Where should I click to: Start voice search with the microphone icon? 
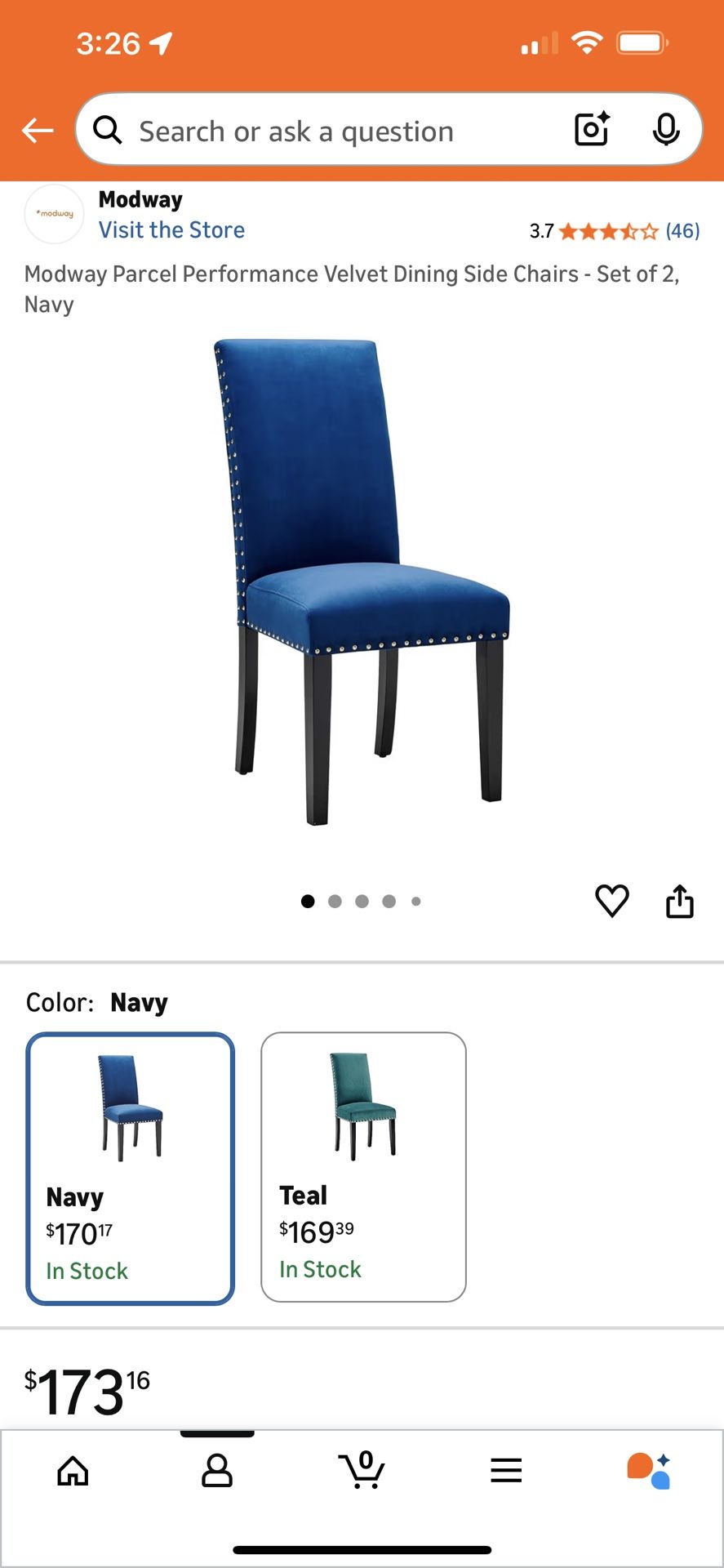668,130
